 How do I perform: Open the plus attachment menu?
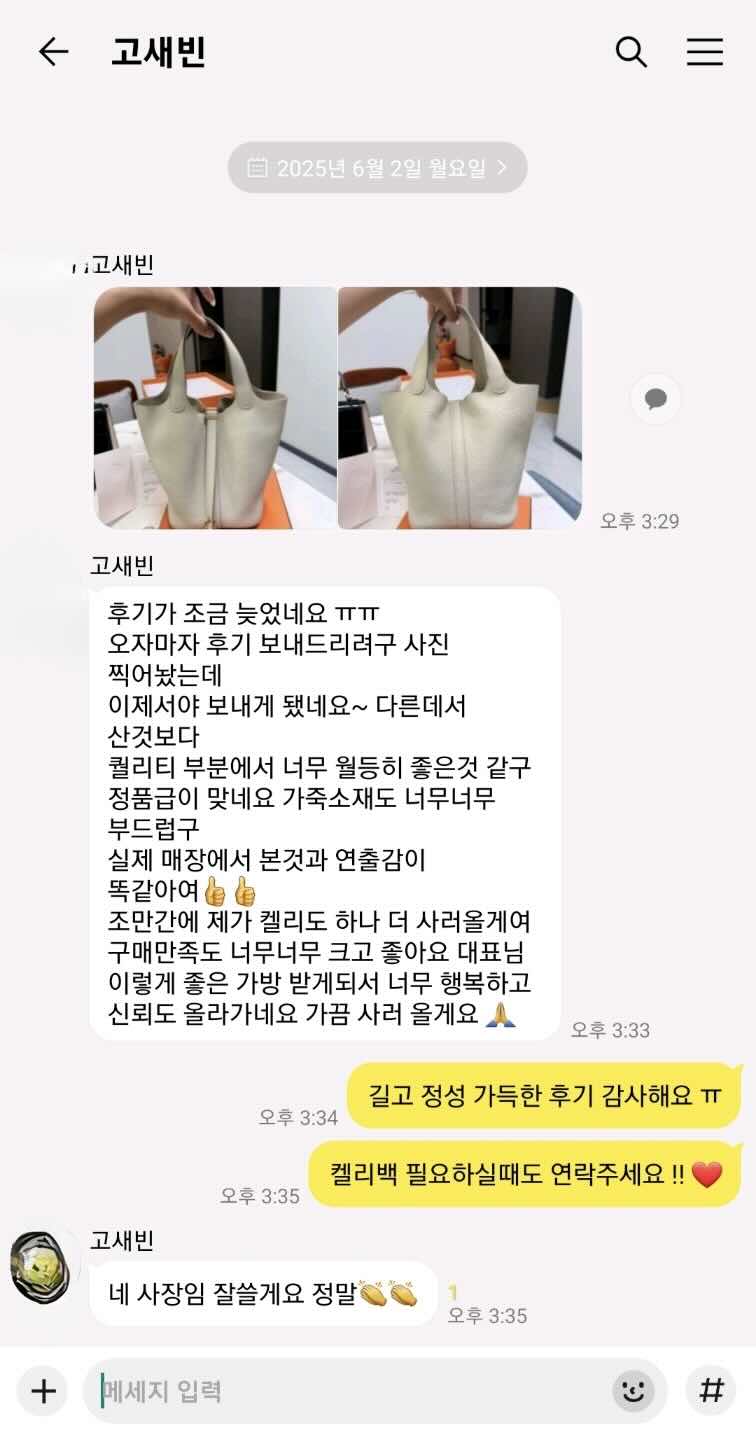(x=43, y=1391)
